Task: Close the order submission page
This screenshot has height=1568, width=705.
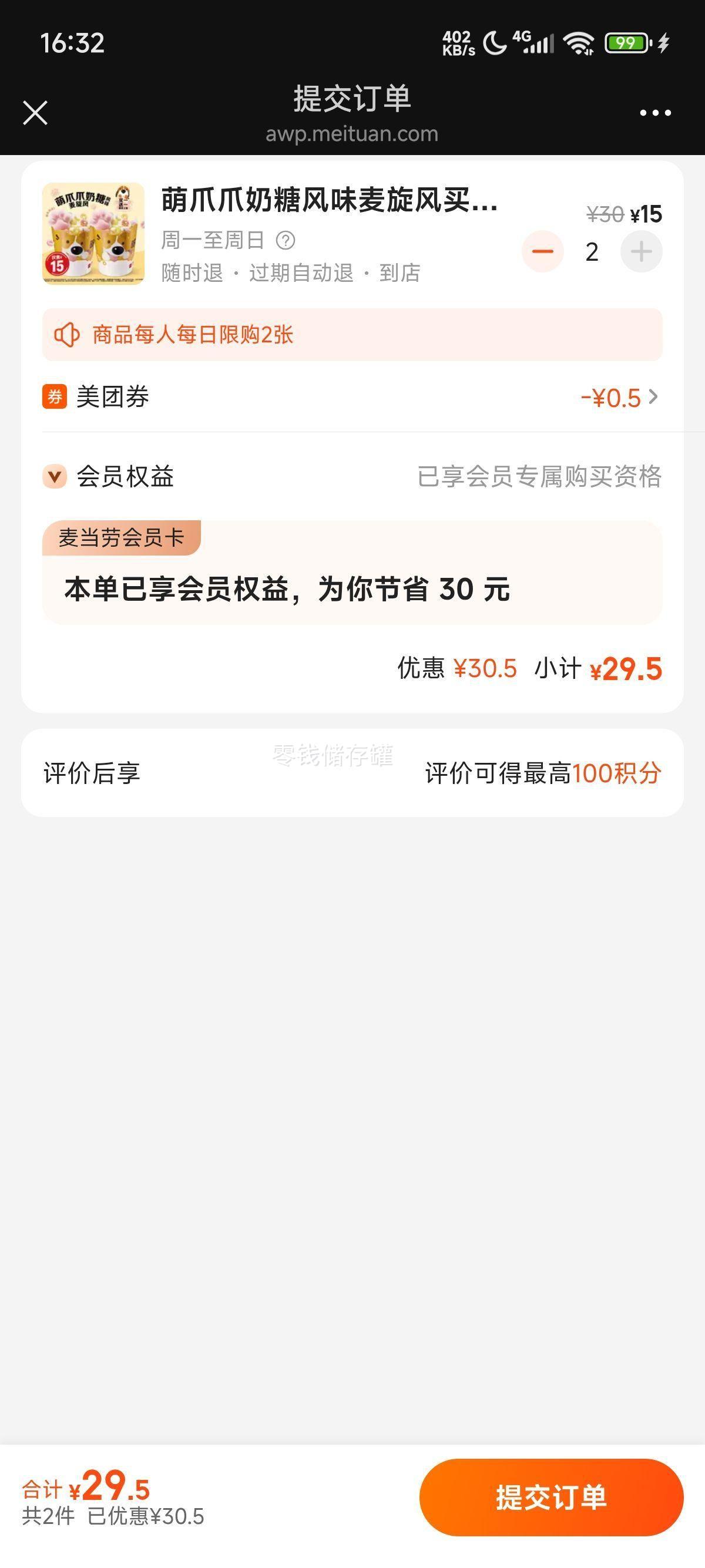Action: 35,113
